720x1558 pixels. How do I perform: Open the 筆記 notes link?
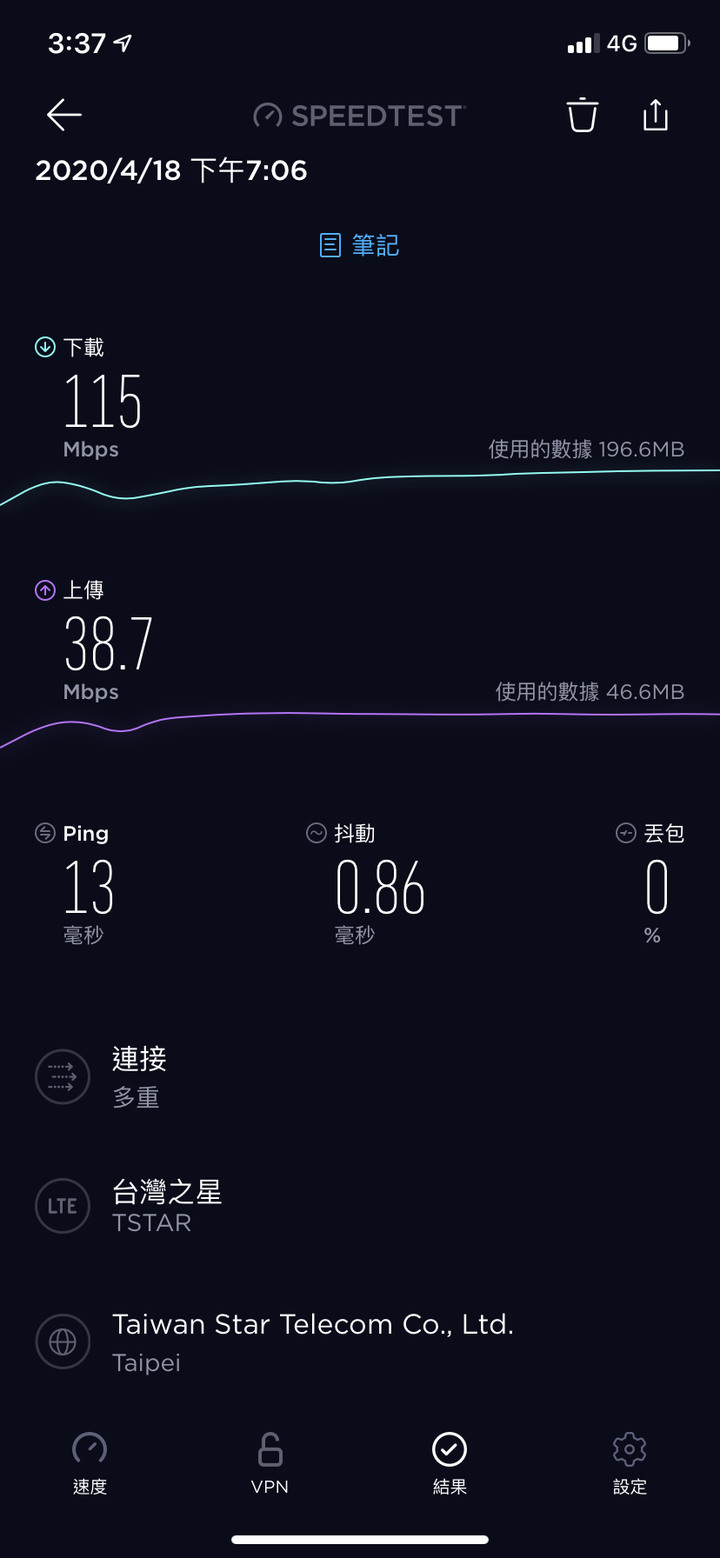click(x=359, y=245)
